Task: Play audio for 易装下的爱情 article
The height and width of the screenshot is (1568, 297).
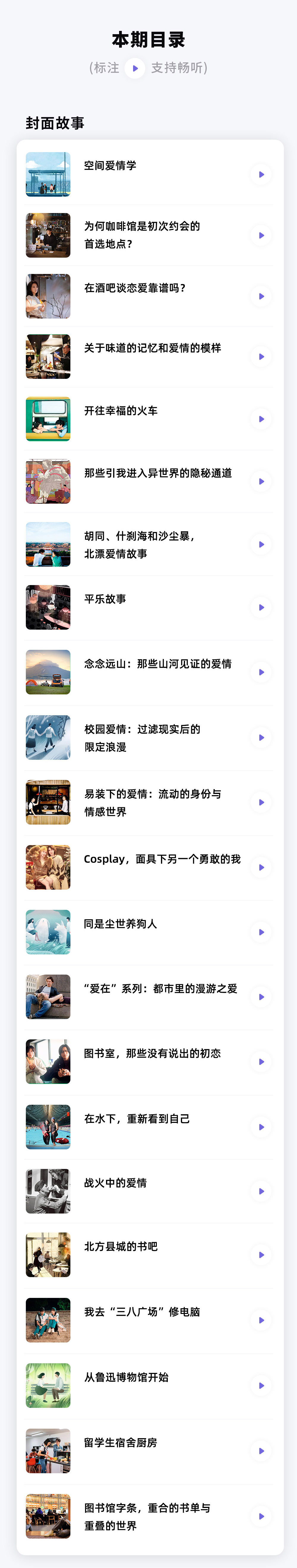Action: tap(261, 802)
